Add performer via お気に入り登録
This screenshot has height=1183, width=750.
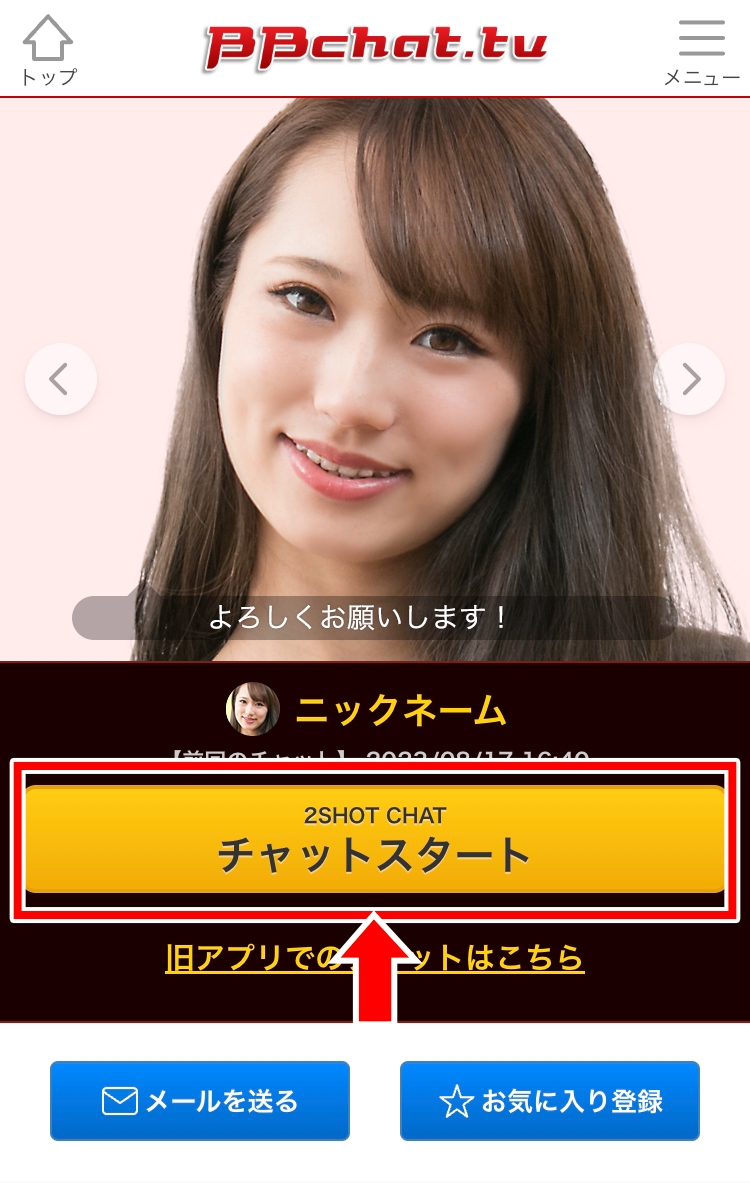550,1101
